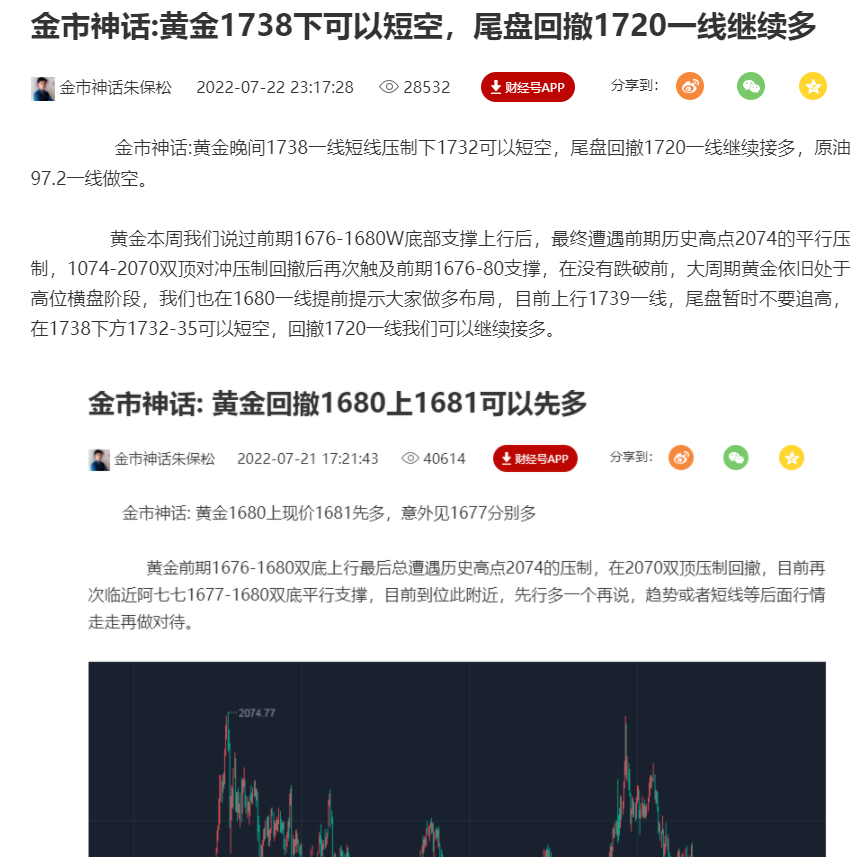Share the 1738 article to WeChat
The height and width of the screenshot is (857, 862).
tap(751, 87)
